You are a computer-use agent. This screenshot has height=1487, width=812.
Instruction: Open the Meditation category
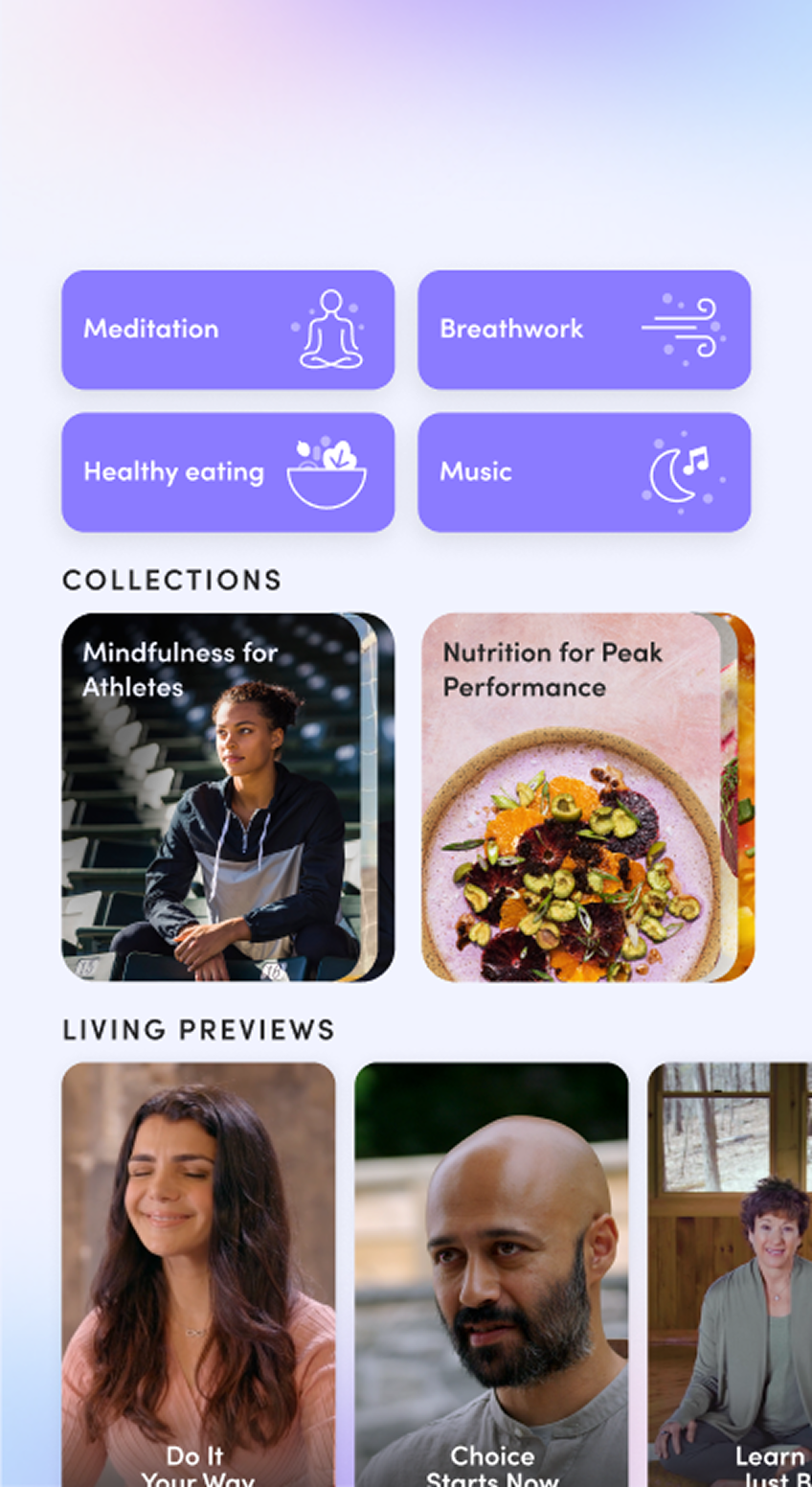[228, 330]
